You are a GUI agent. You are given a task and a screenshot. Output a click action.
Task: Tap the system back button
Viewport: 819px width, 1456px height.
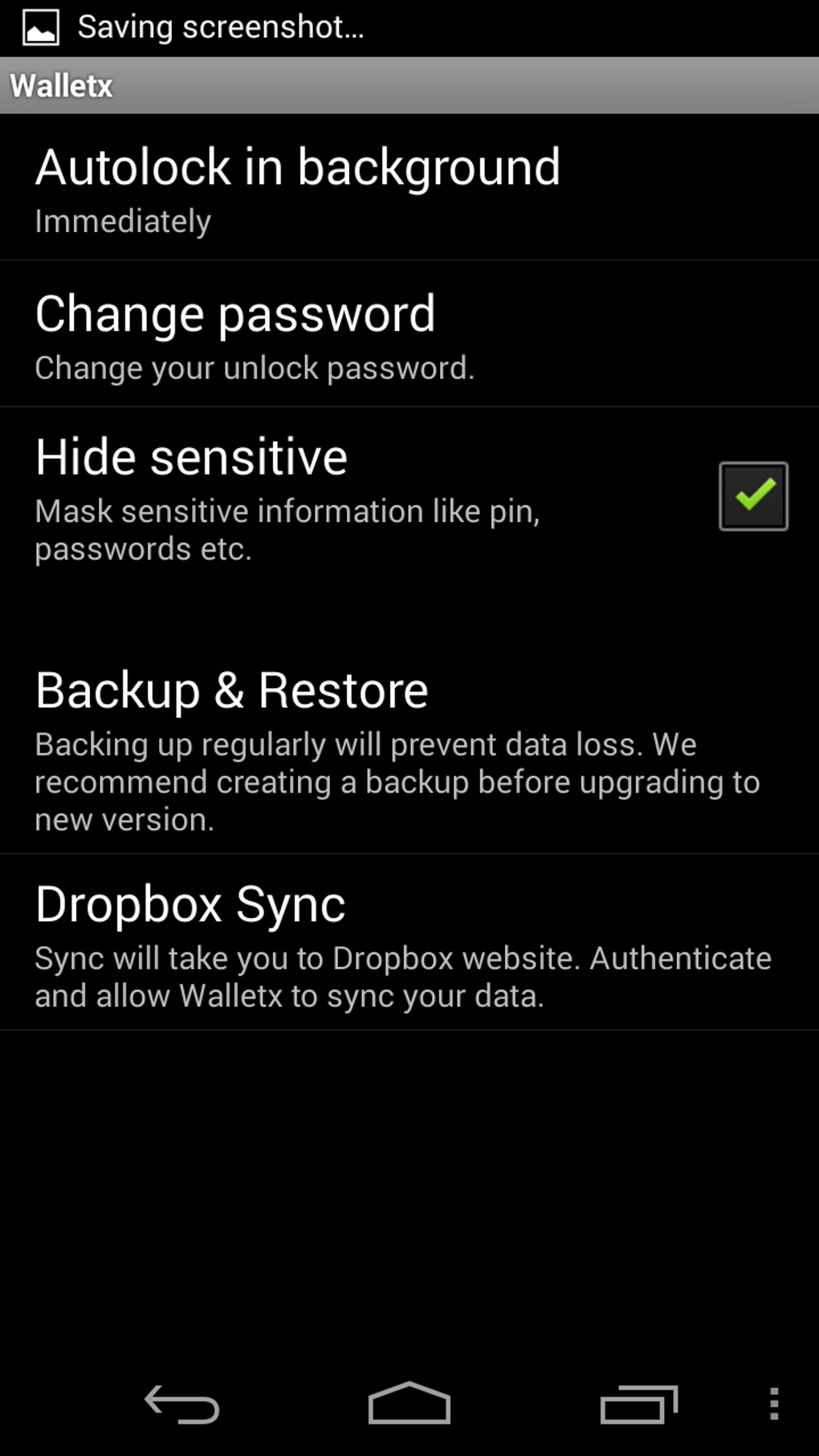coord(182,1404)
